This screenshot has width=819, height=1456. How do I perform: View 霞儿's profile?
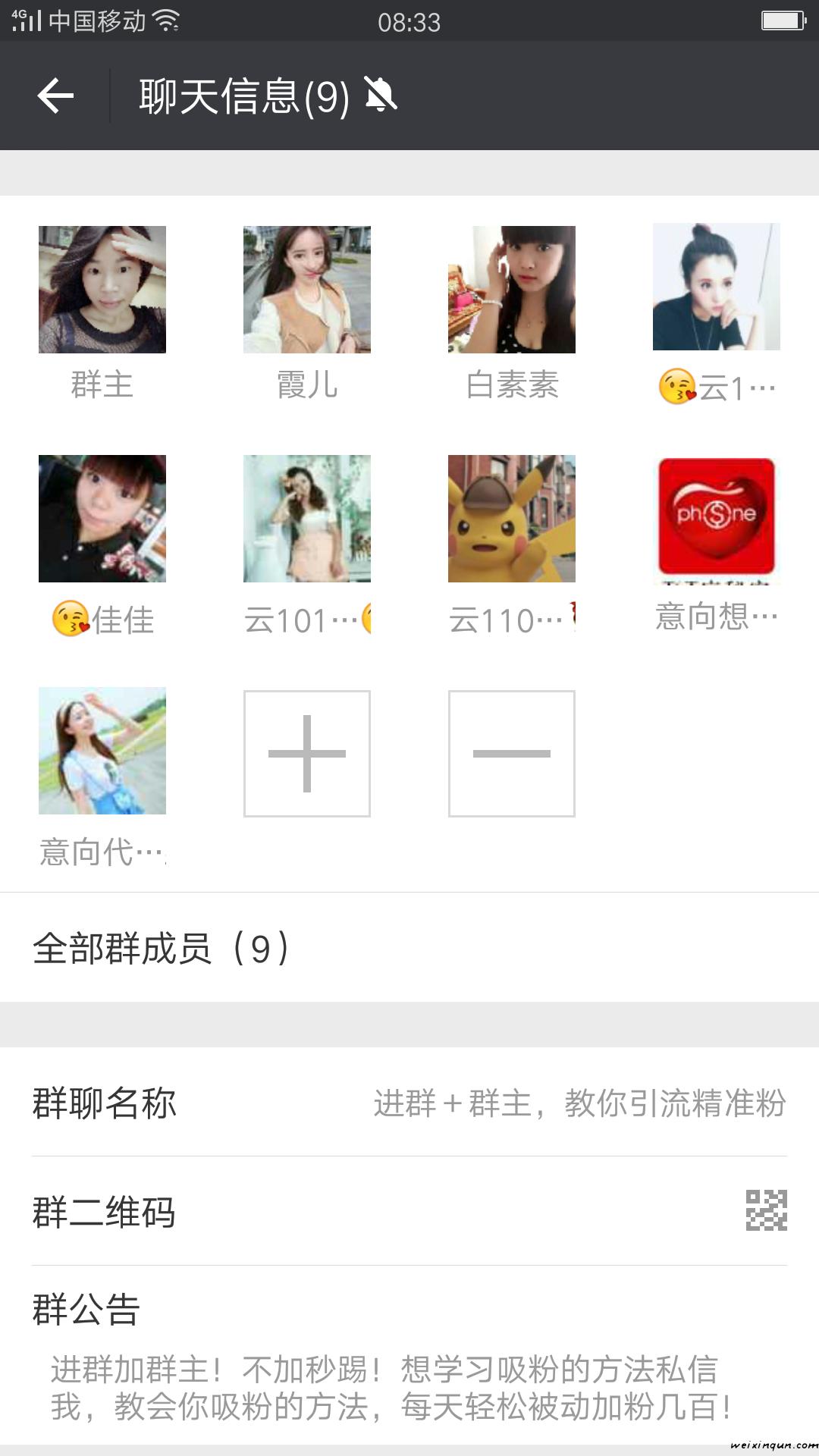(307, 290)
